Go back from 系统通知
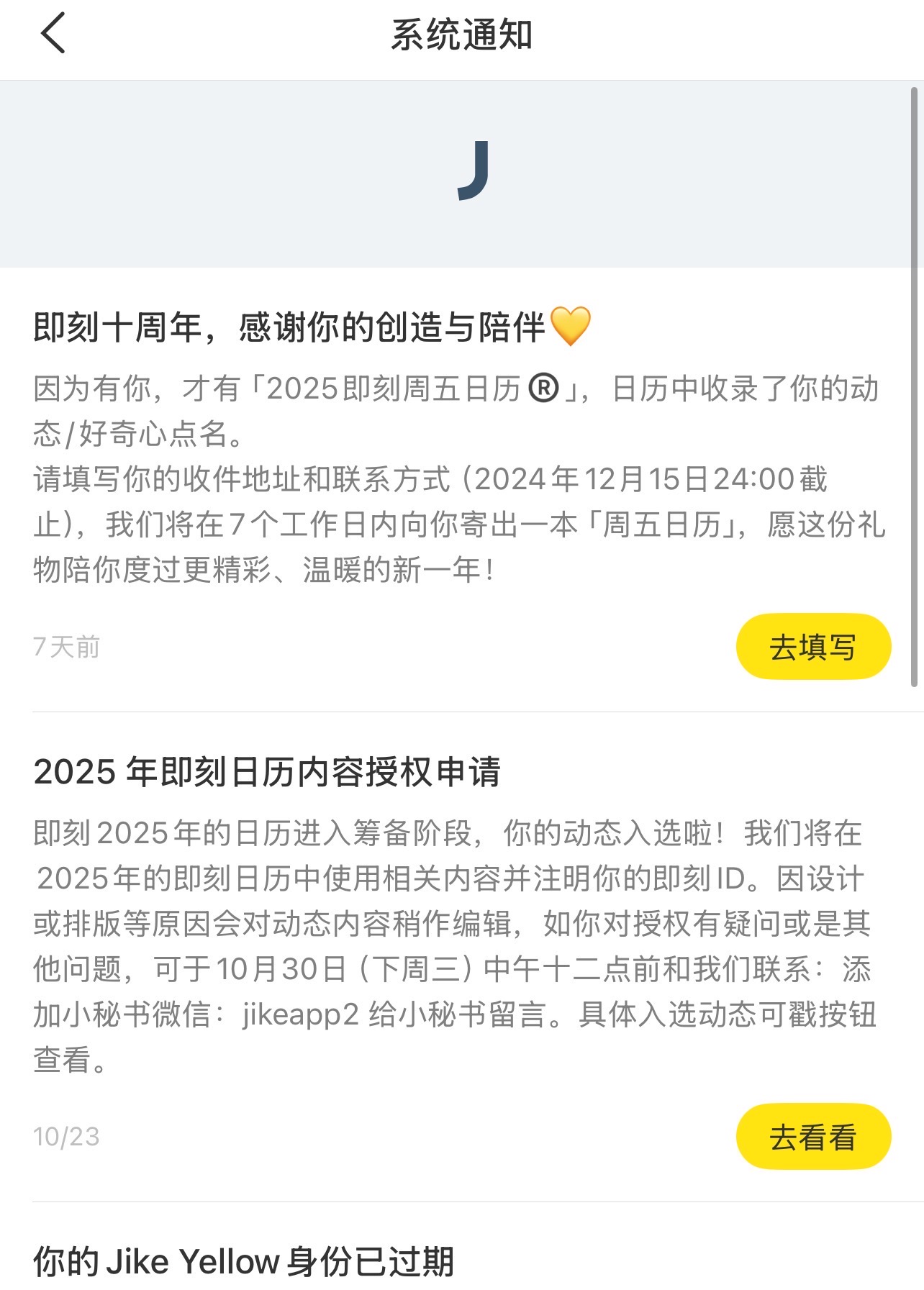Viewport: 924px width, 1290px height. tap(53, 34)
